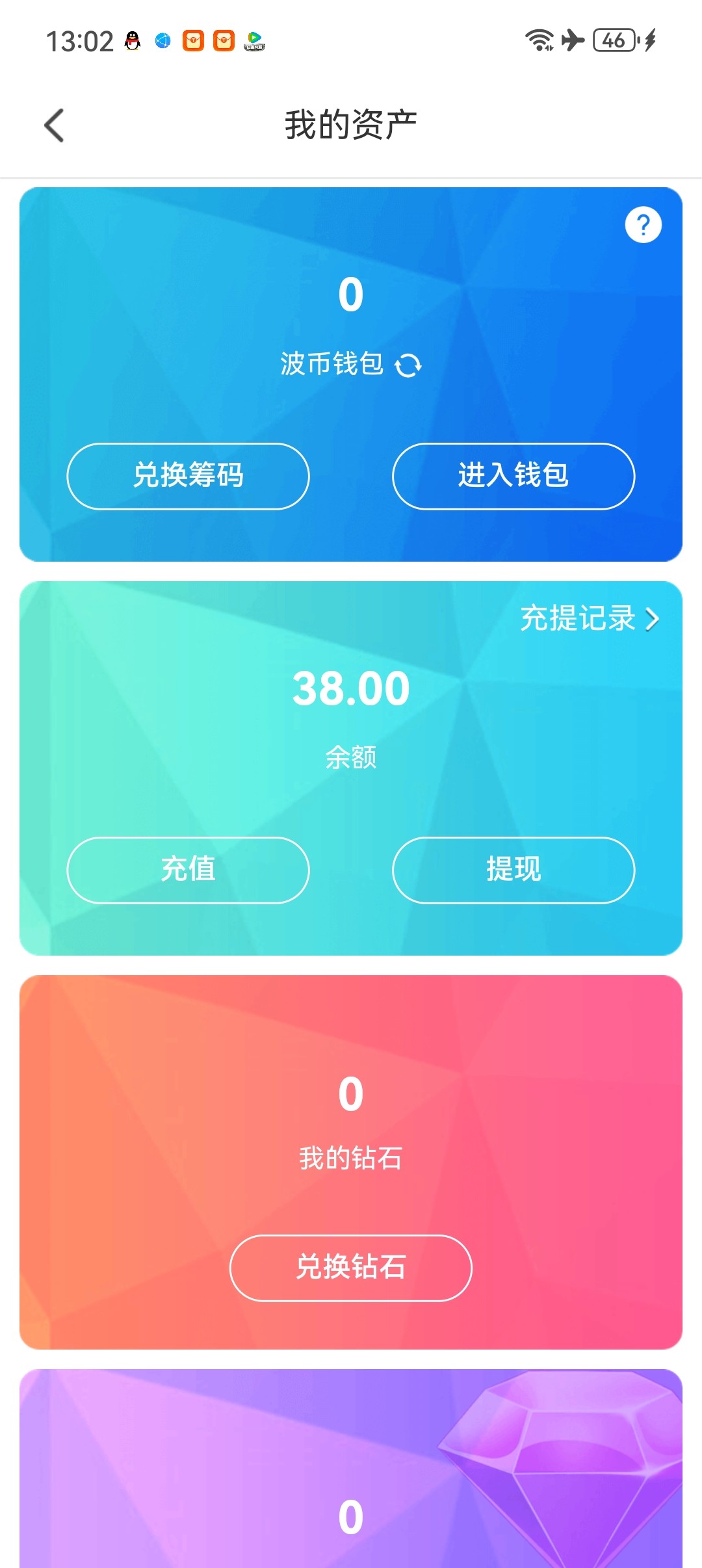702x1568 pixels.
Task: Tap the Wi-Fi icon in the status bar
Action: click(x=539, y=40)
